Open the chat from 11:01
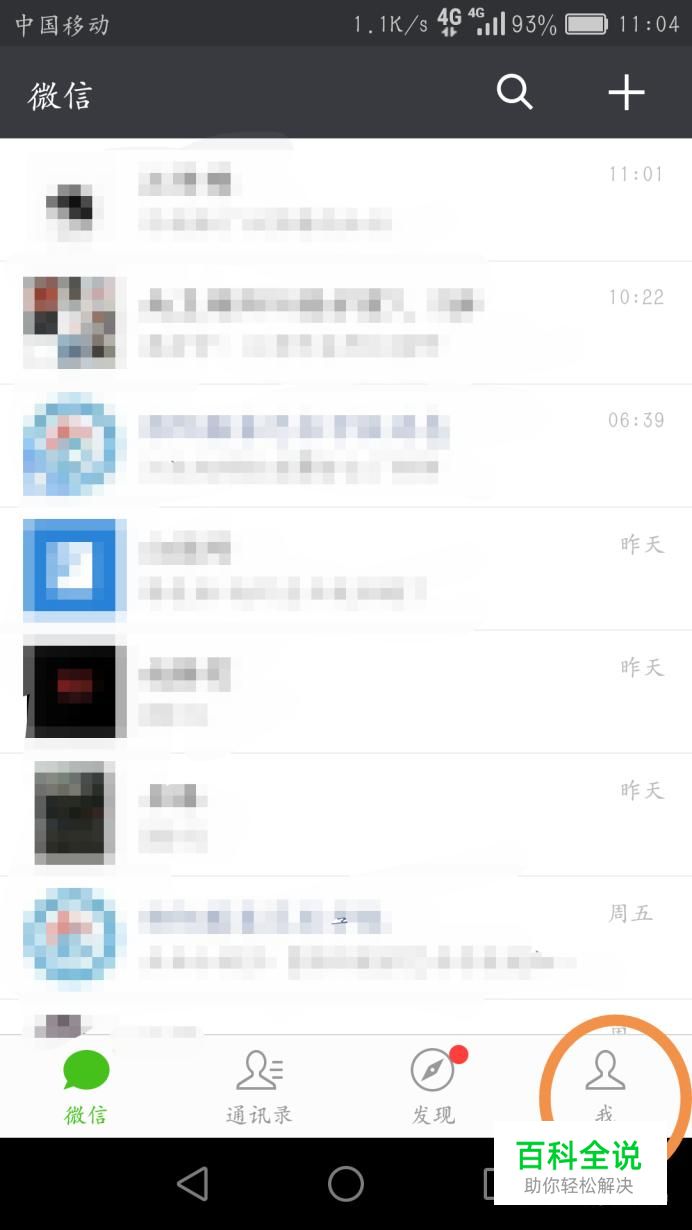This screenshot has height=1230, width=692. click(x=346, y=200)
